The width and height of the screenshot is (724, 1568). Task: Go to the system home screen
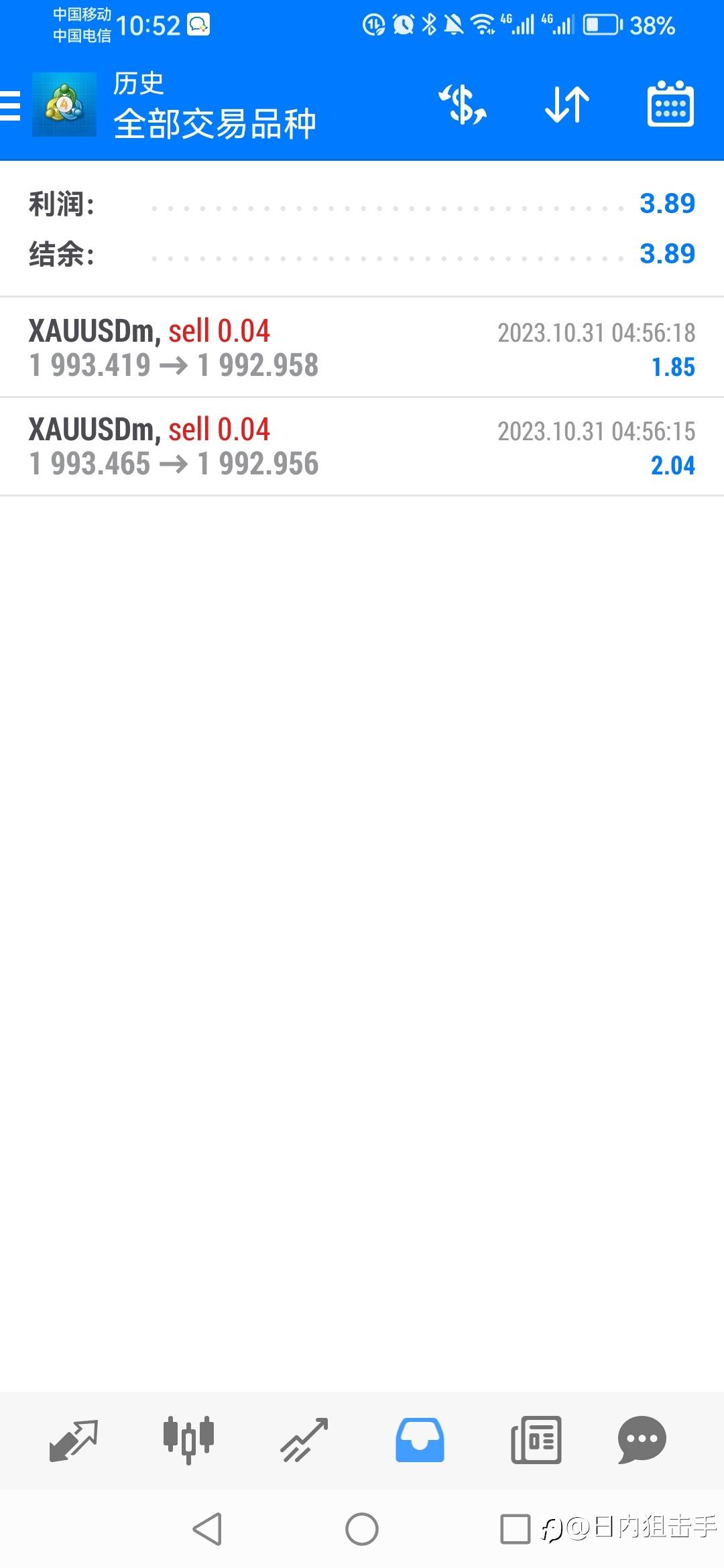(x=362, y=1529)
